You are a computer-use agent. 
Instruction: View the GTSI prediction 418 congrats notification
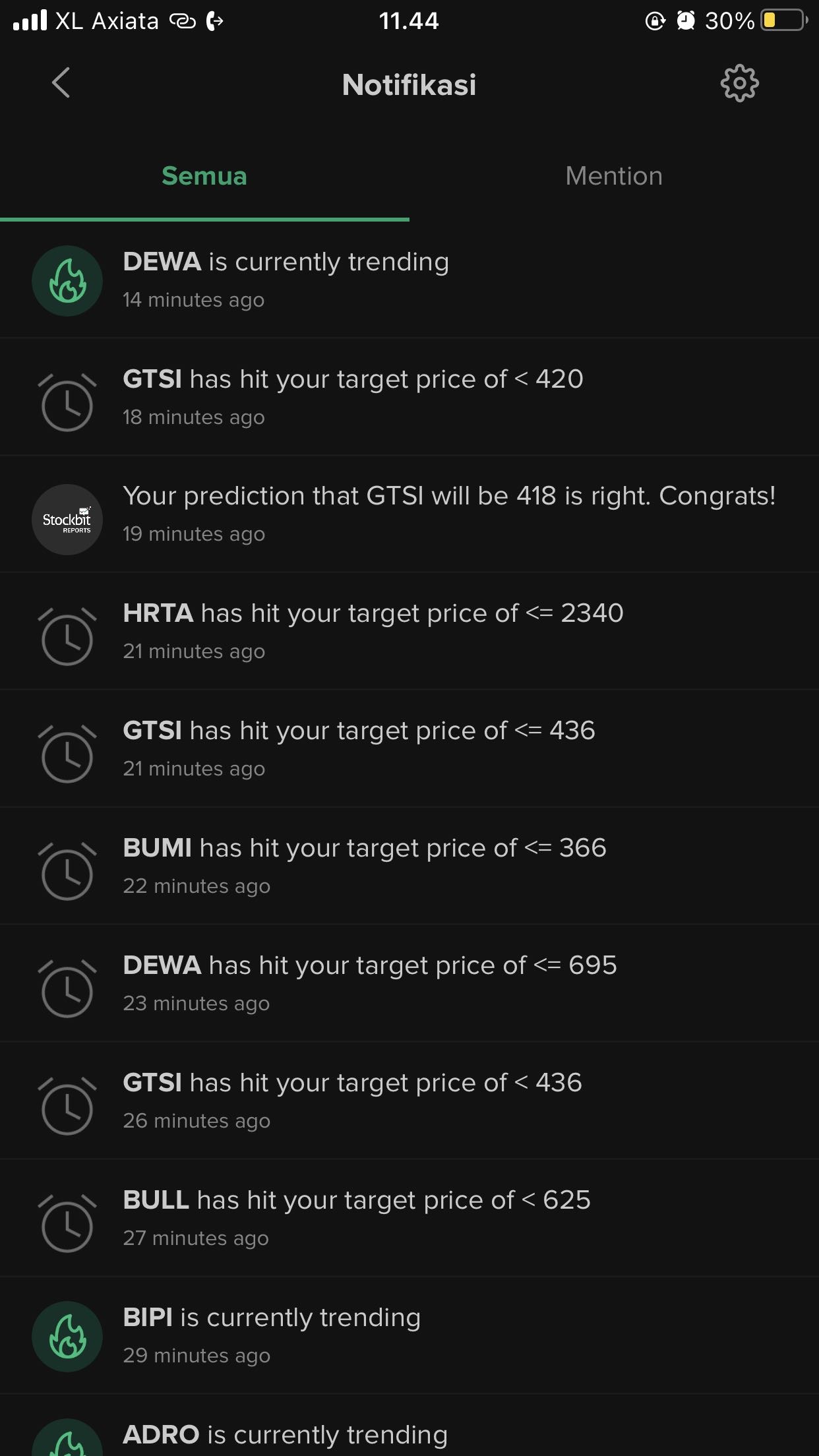pos(409,514)
